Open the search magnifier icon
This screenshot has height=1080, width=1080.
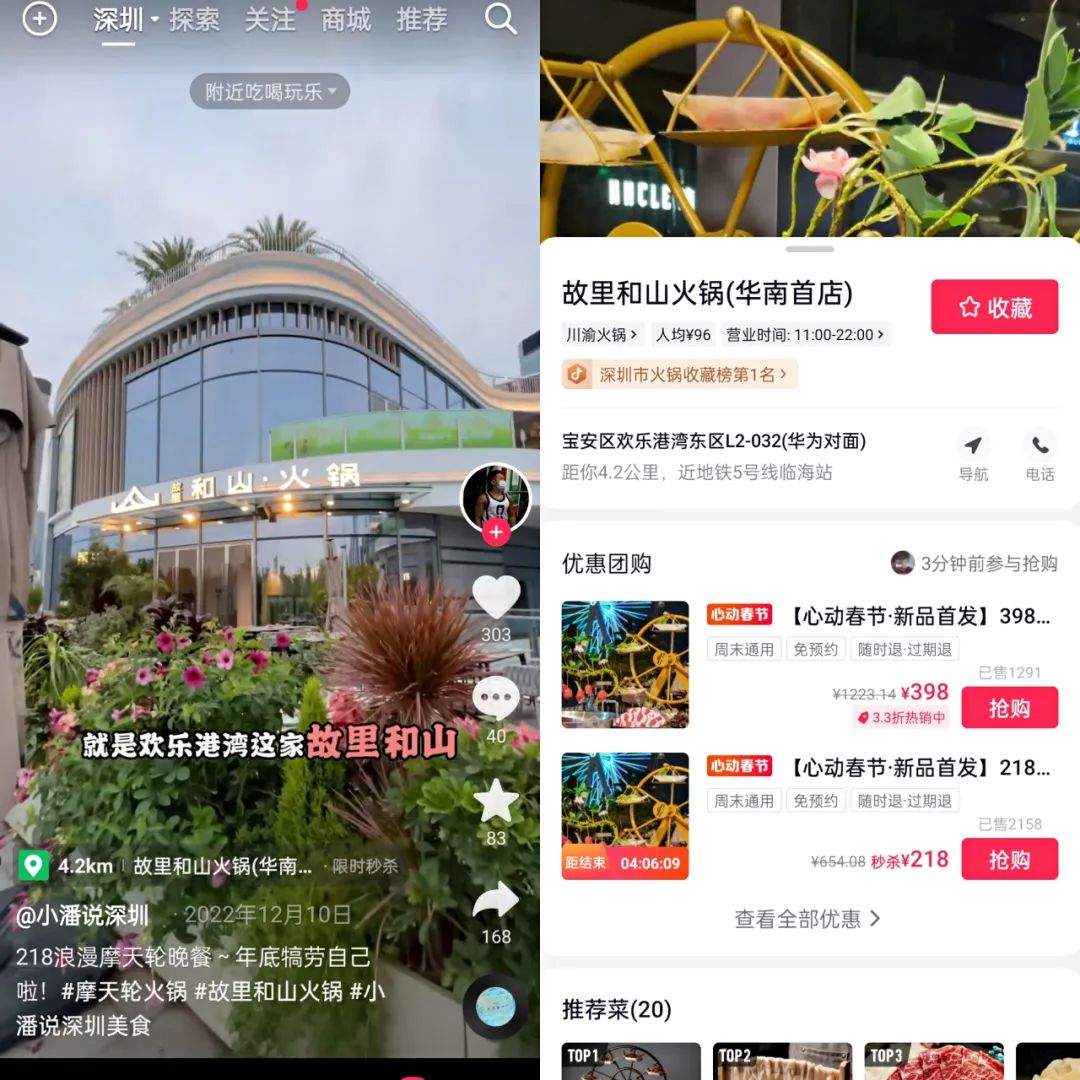pos(500,19)
